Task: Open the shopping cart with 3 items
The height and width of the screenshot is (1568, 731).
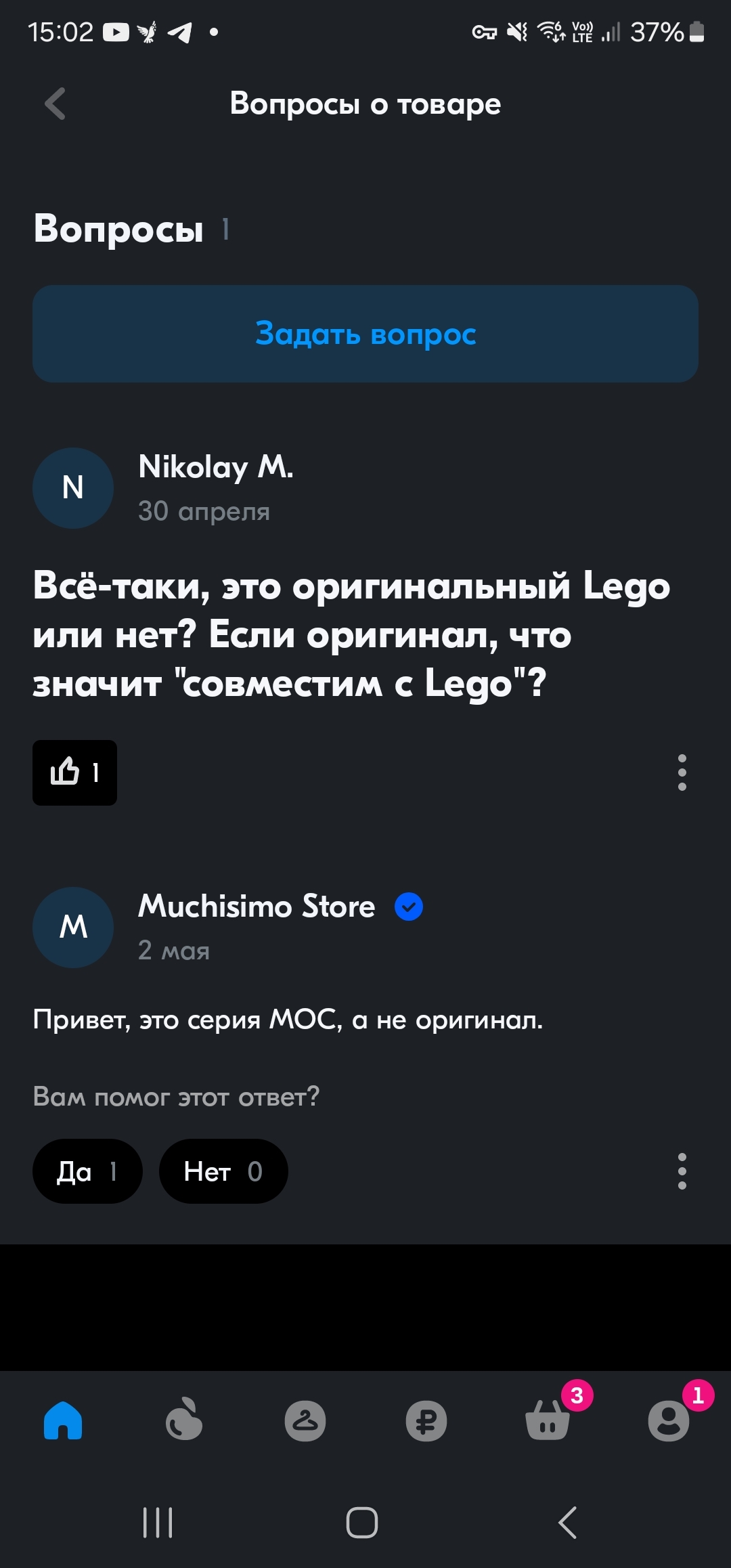Action: pos(548,1420)
